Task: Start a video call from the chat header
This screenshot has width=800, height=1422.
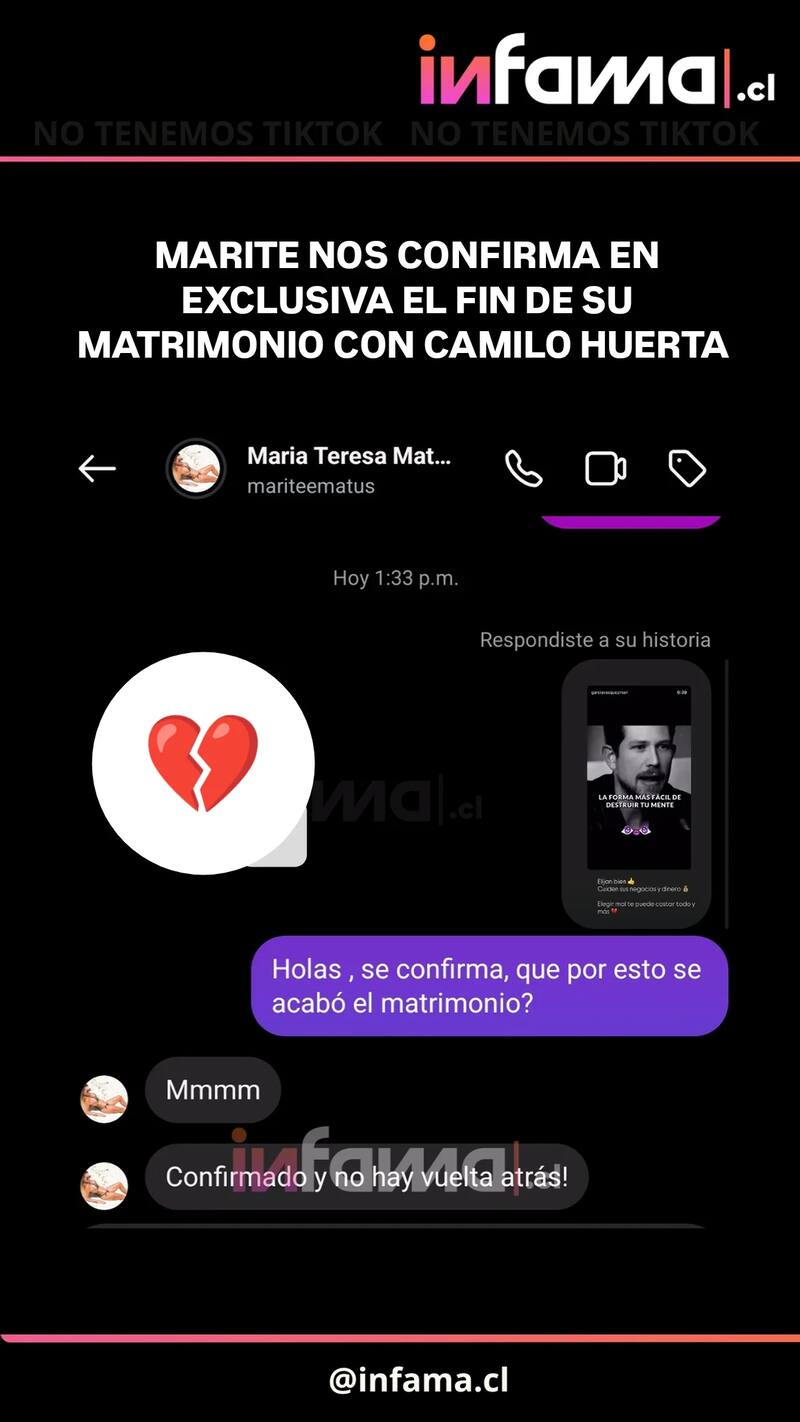Action: pos(604,466)
